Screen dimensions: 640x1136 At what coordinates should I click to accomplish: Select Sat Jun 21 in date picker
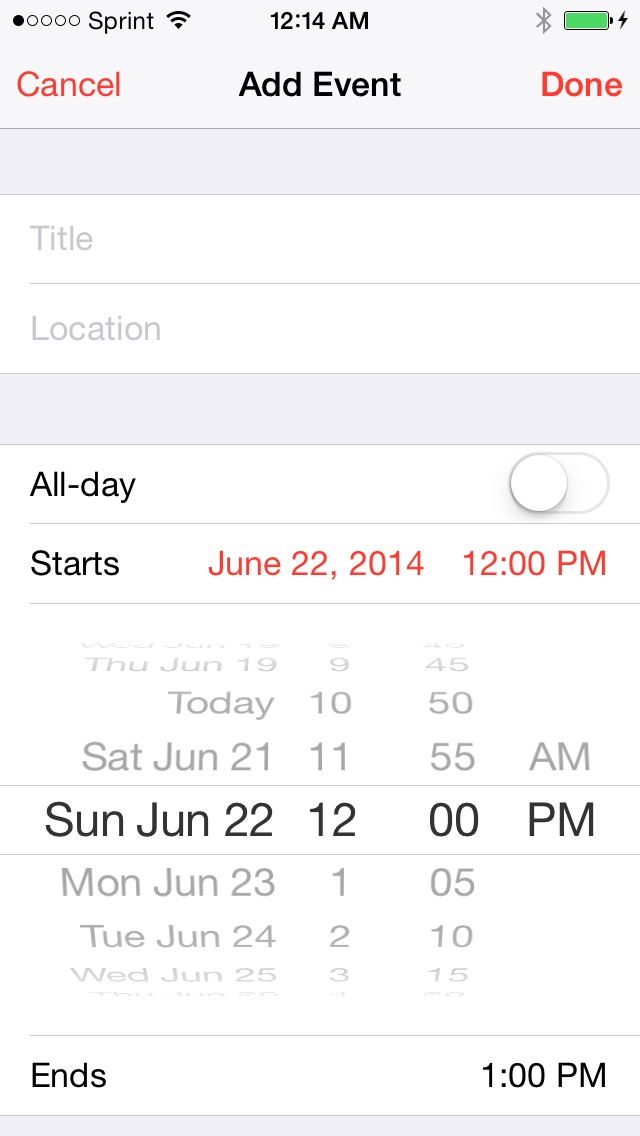pyautogui.click(x=177, y=757)
